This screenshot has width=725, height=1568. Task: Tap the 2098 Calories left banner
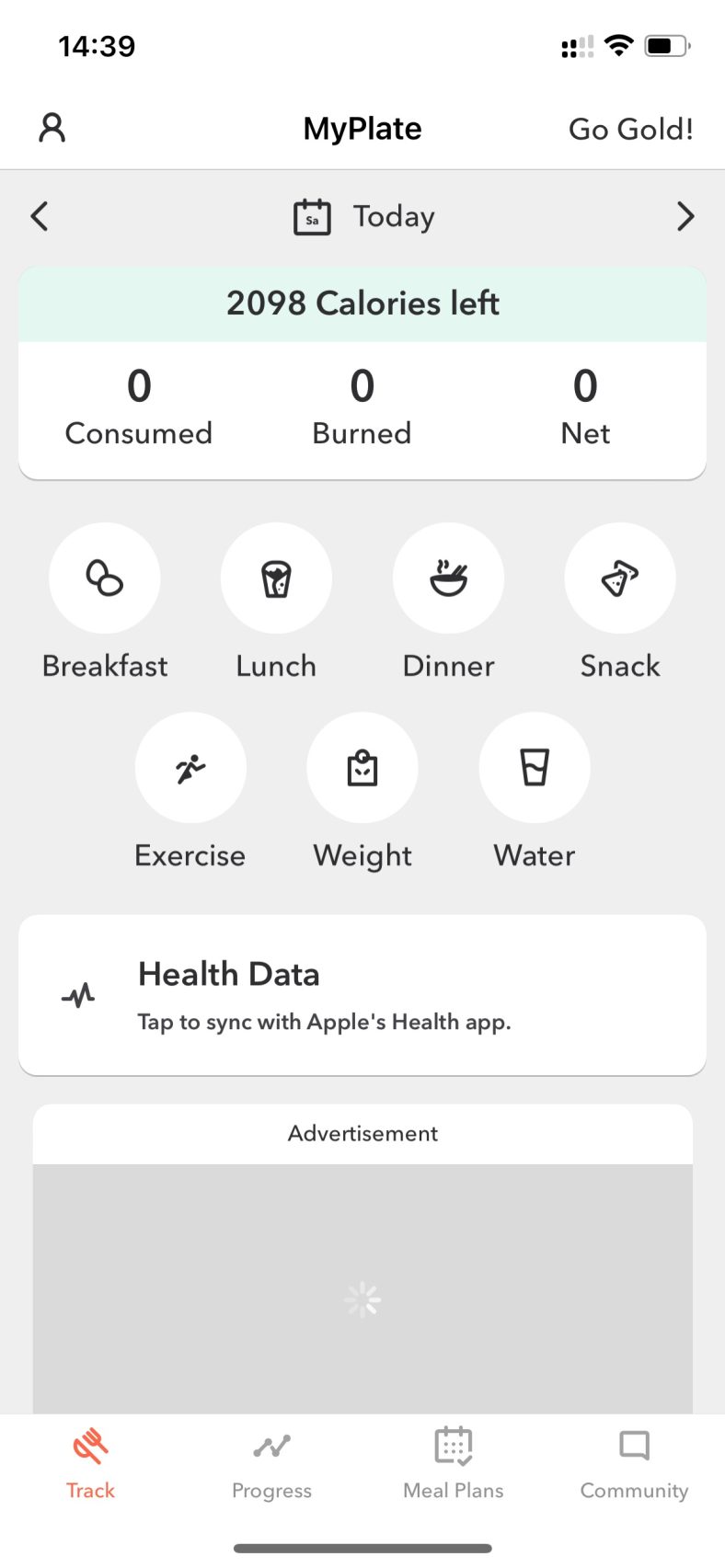pos(362,303)
